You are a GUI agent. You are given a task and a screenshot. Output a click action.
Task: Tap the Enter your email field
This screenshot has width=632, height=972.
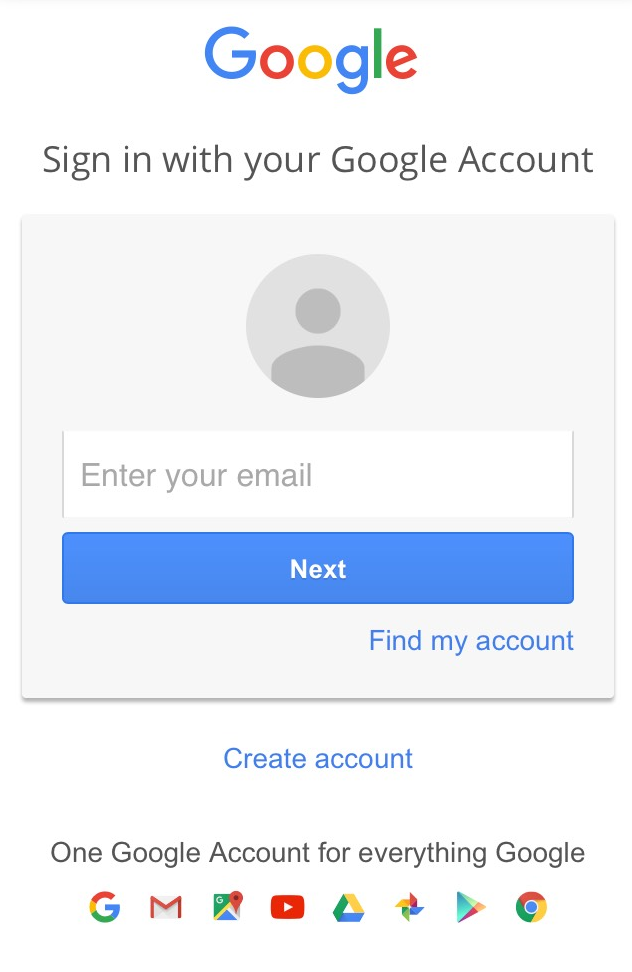[317, 475]
